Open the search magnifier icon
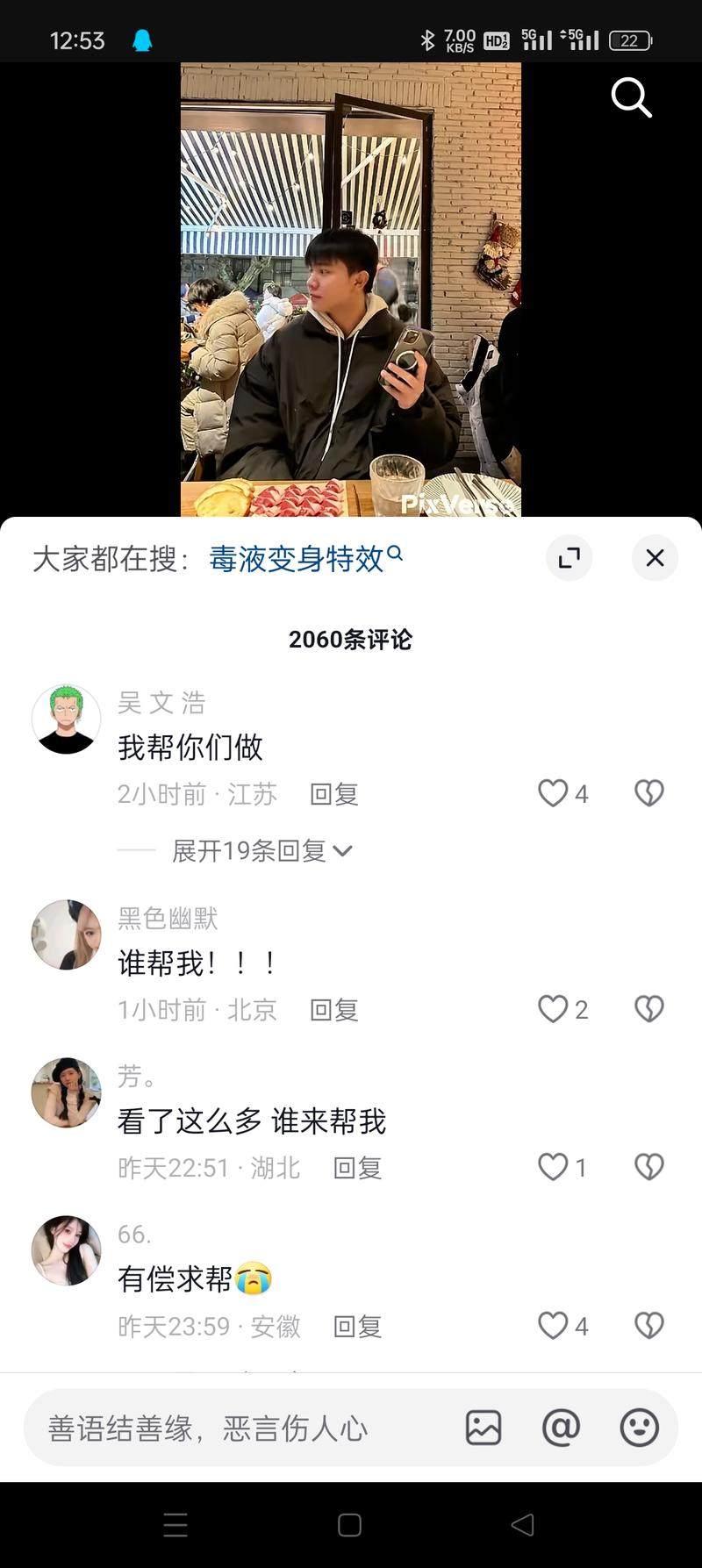The image size is (702, 1568). (x=631, y=97)
